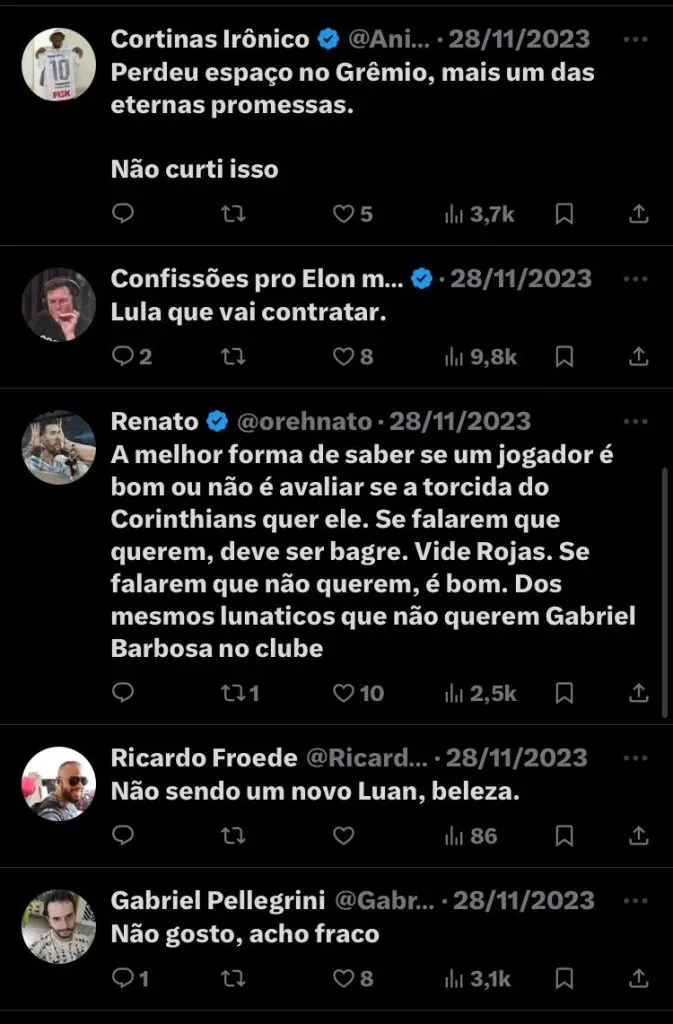Reply to Confissões pro Elon's post
The height and width of the screenshot is (1024, 673).
pos(123,356)
